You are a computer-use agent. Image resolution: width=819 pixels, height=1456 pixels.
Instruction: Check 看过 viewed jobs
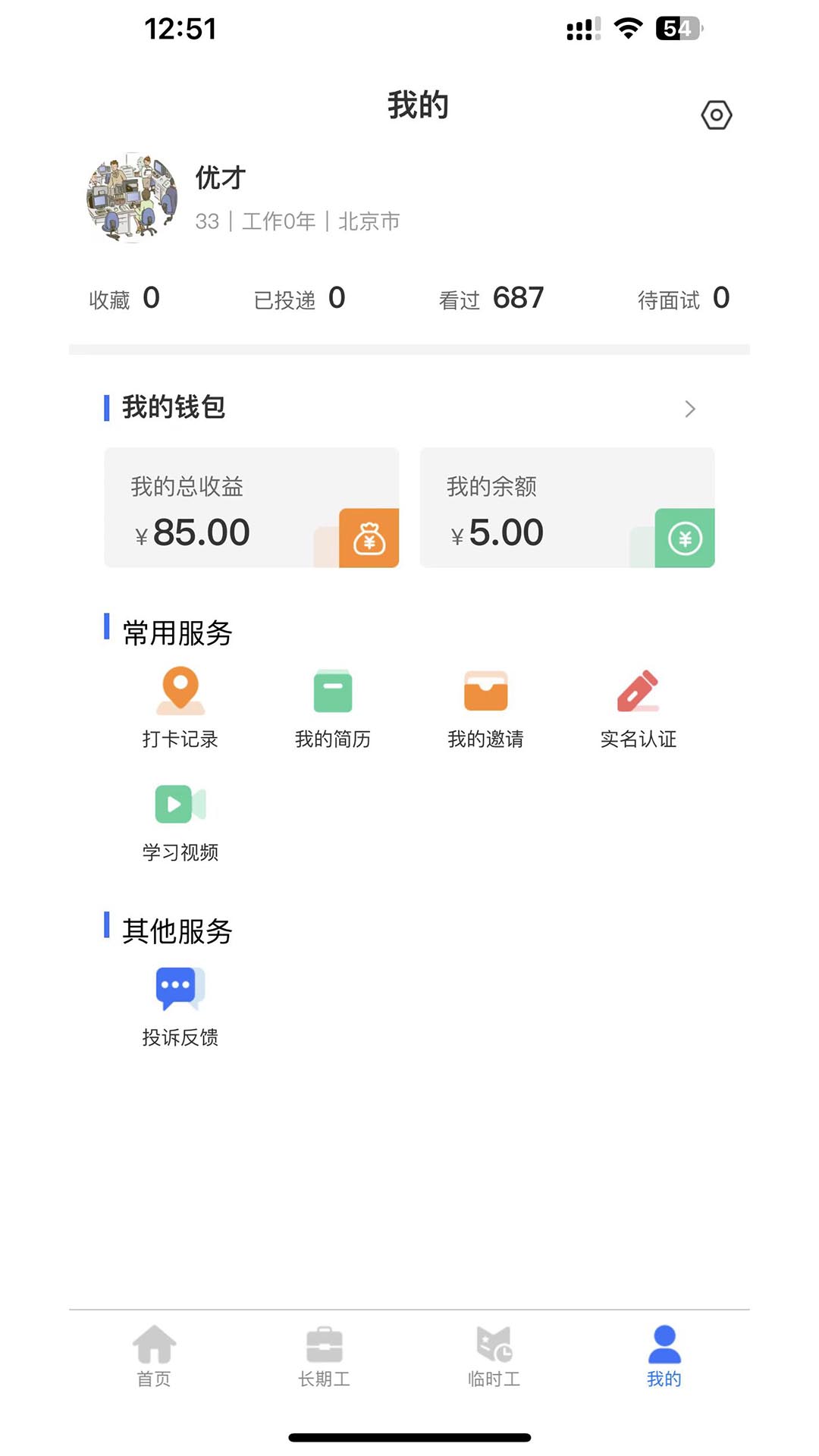(491, 299)
